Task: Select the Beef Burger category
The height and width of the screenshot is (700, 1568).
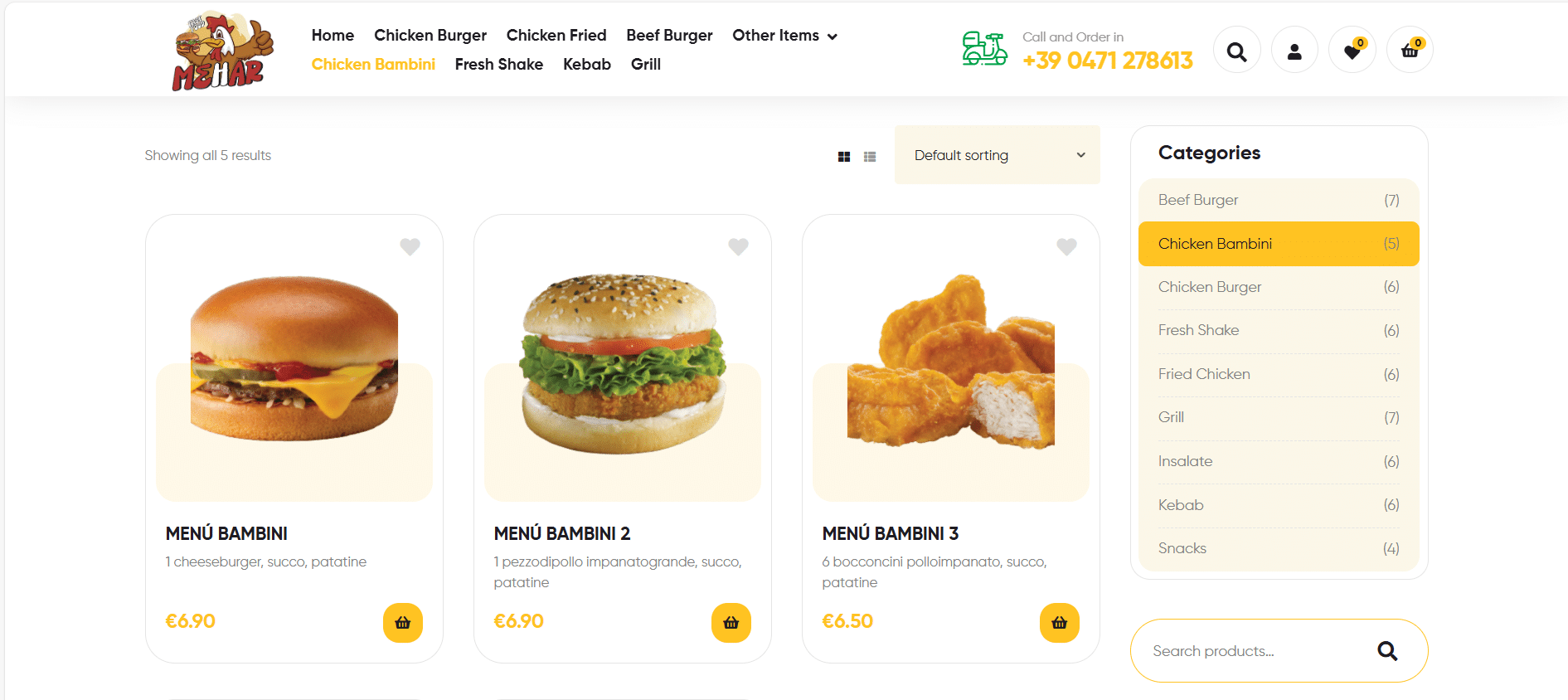Action: pos(1197,200)
